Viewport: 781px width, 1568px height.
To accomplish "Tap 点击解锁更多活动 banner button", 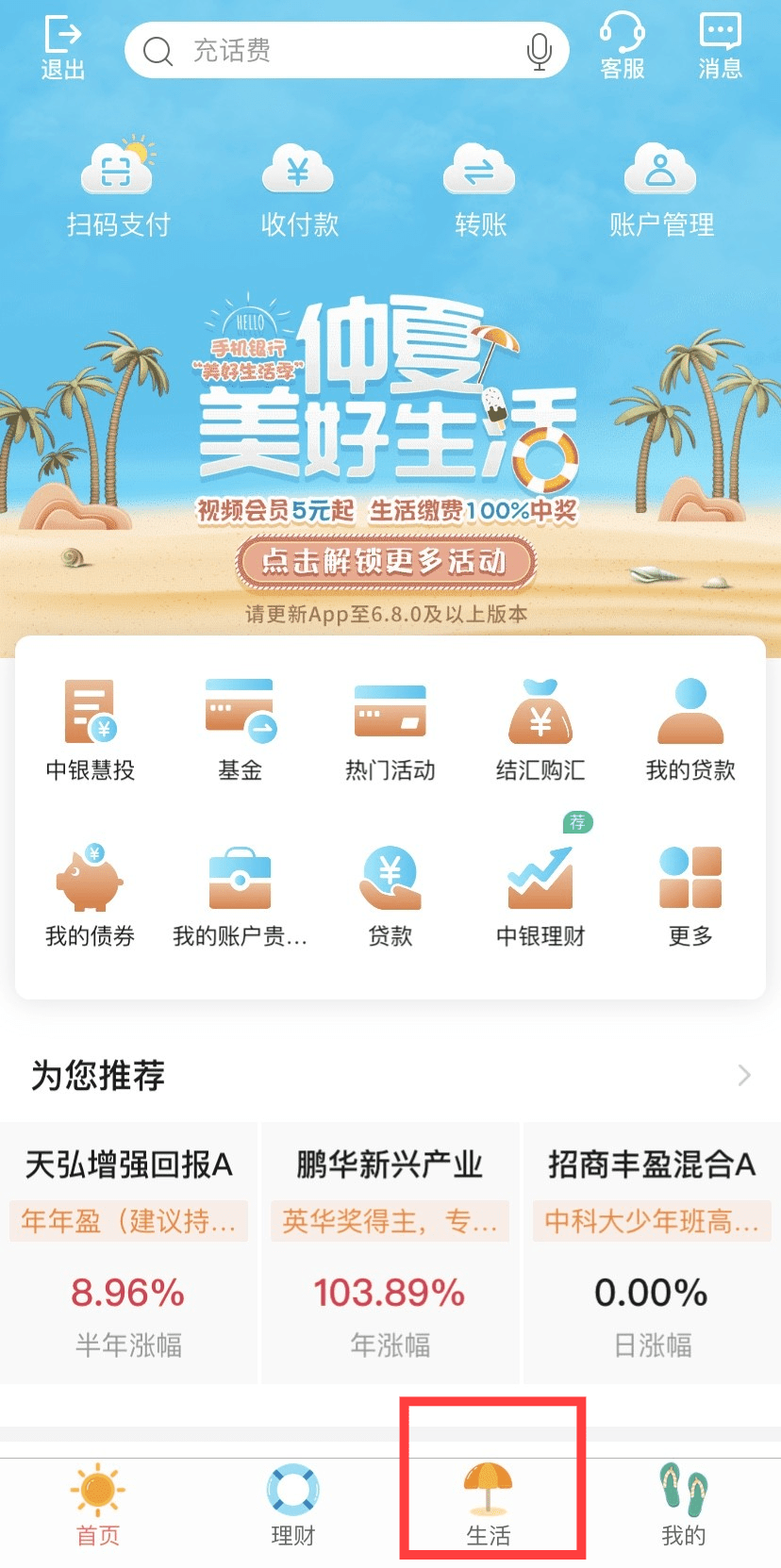I will 386,562.
